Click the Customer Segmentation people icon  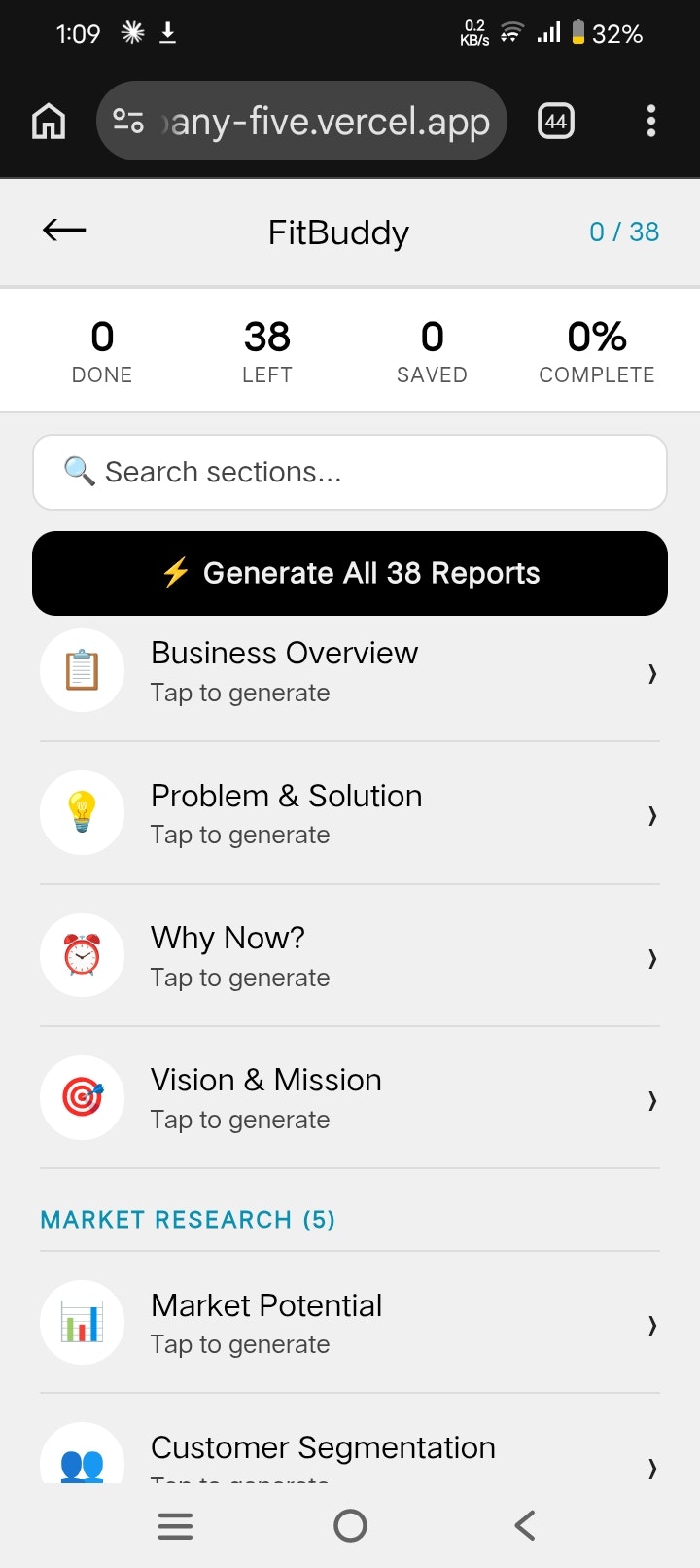pos(83,1455)
